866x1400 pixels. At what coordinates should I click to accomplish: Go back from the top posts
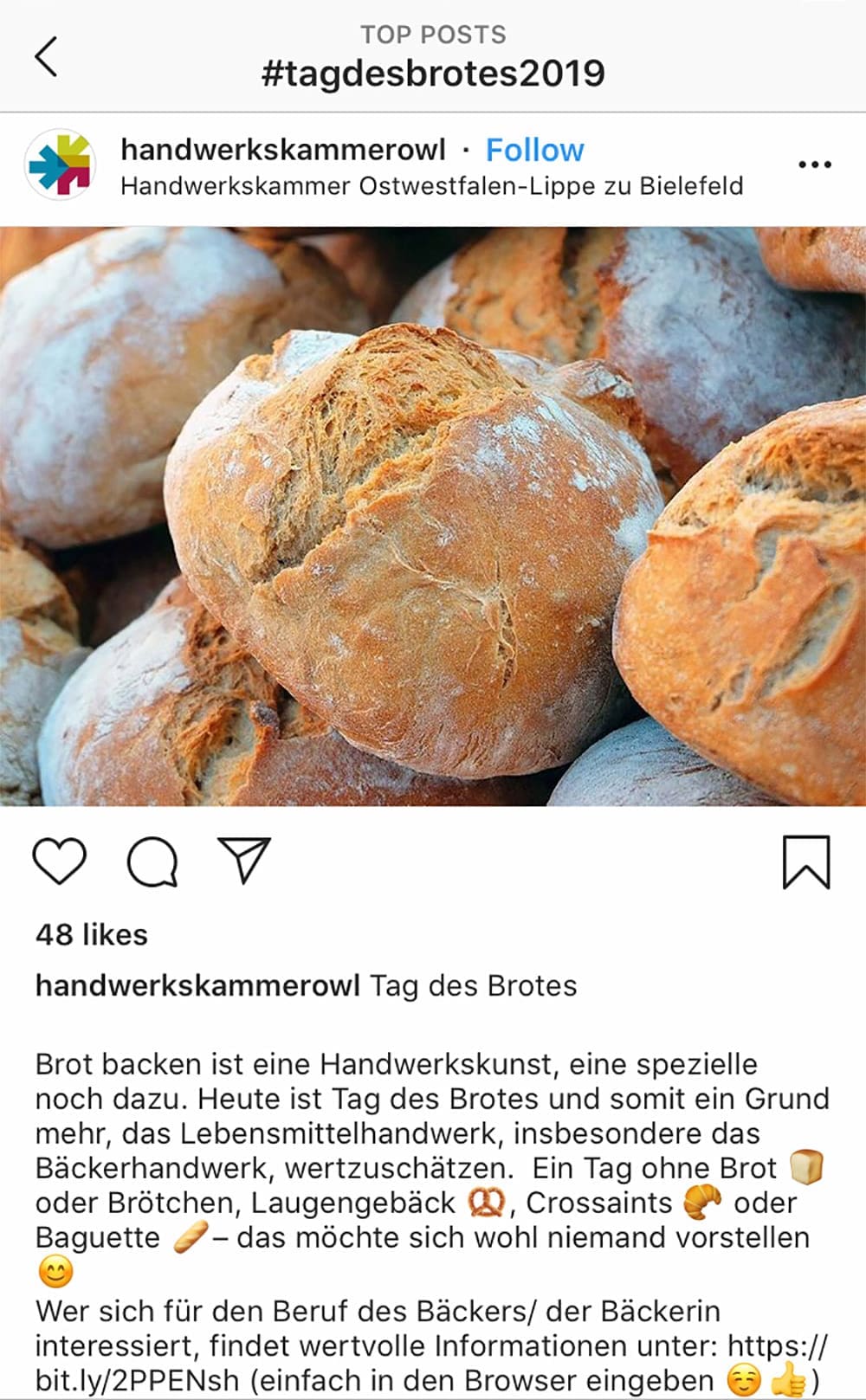(47, 57)
